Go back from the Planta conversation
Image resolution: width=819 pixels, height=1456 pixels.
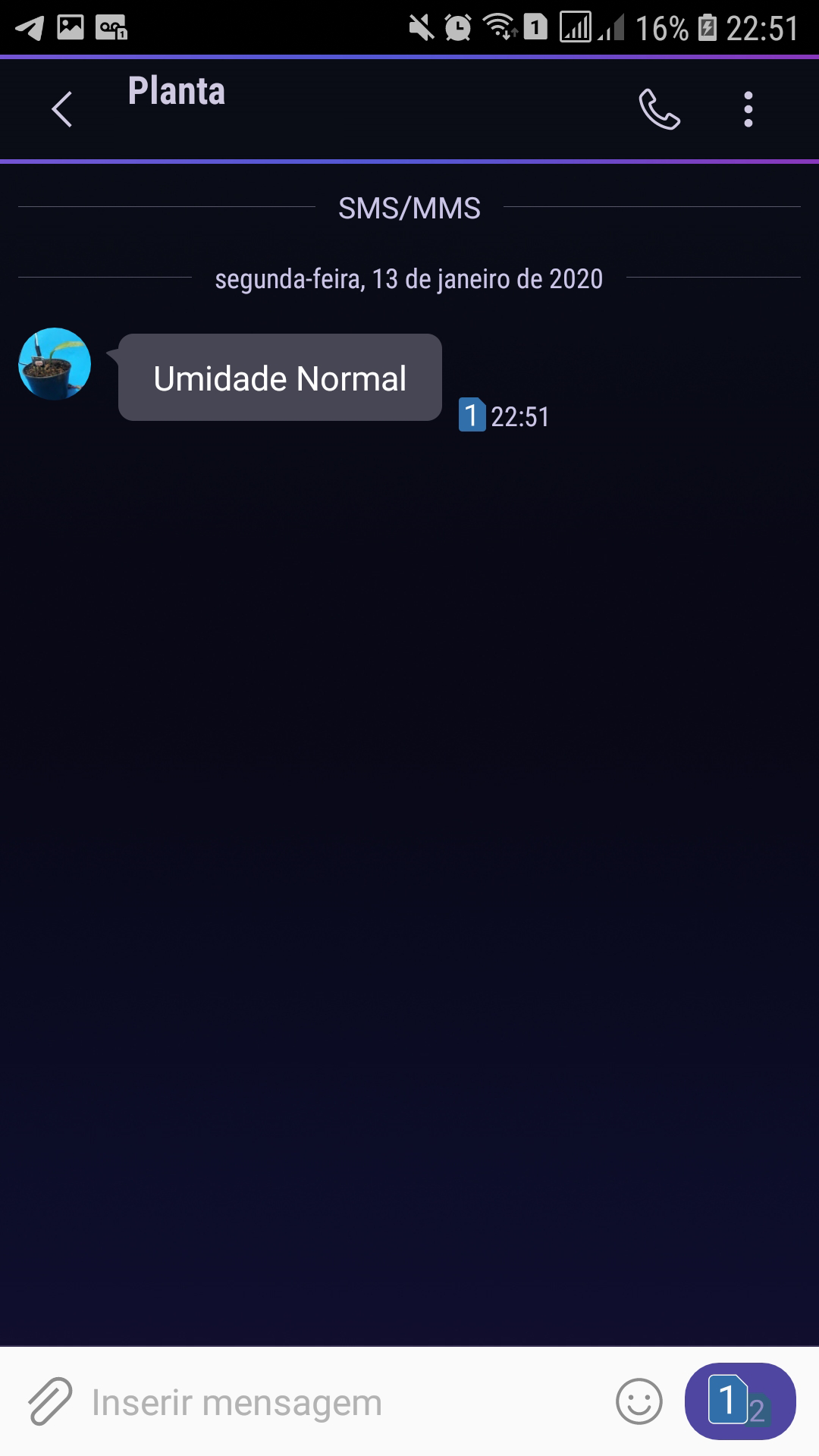62,109
